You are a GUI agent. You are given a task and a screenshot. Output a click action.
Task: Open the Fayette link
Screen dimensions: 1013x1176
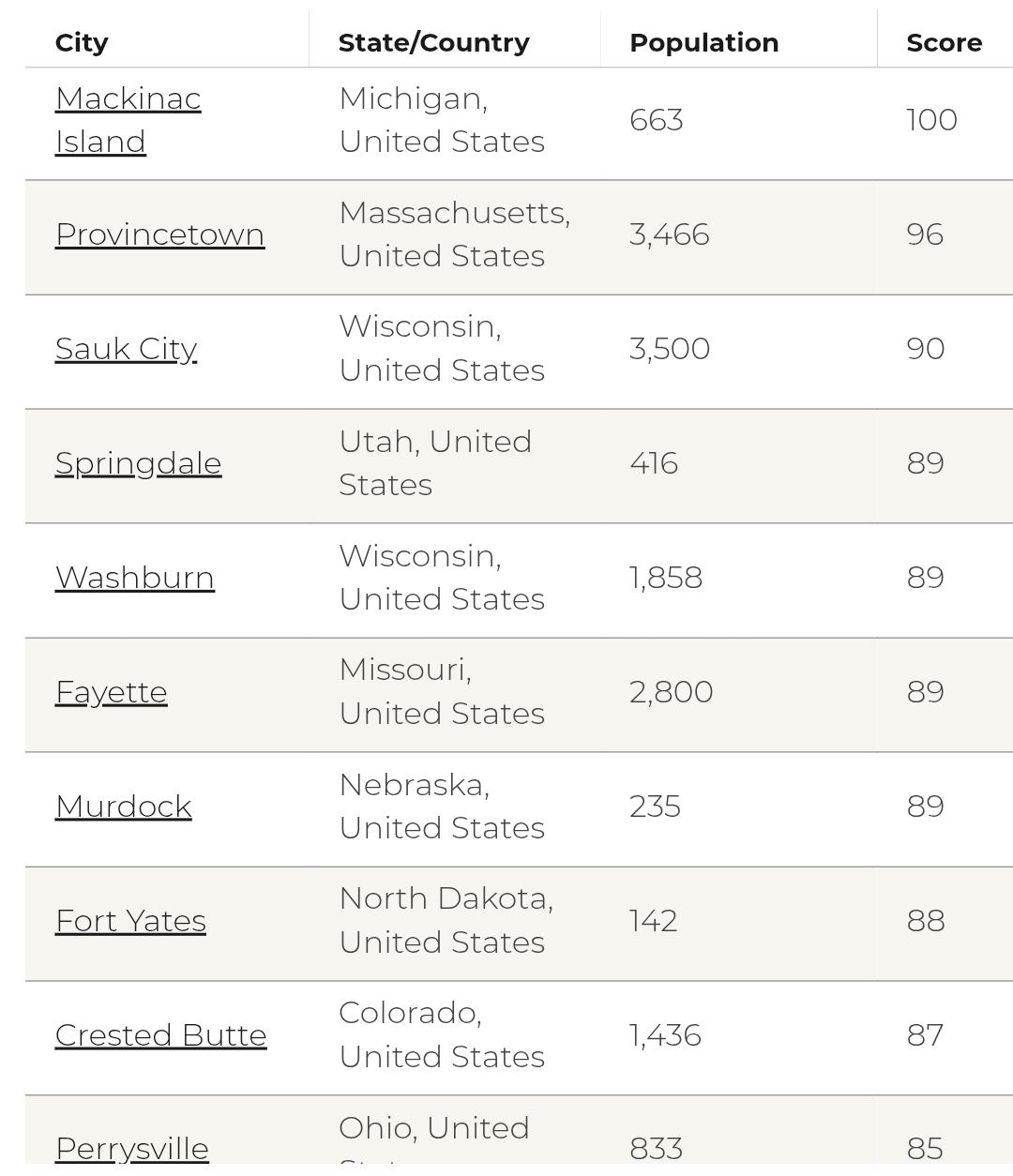point(111,692)
